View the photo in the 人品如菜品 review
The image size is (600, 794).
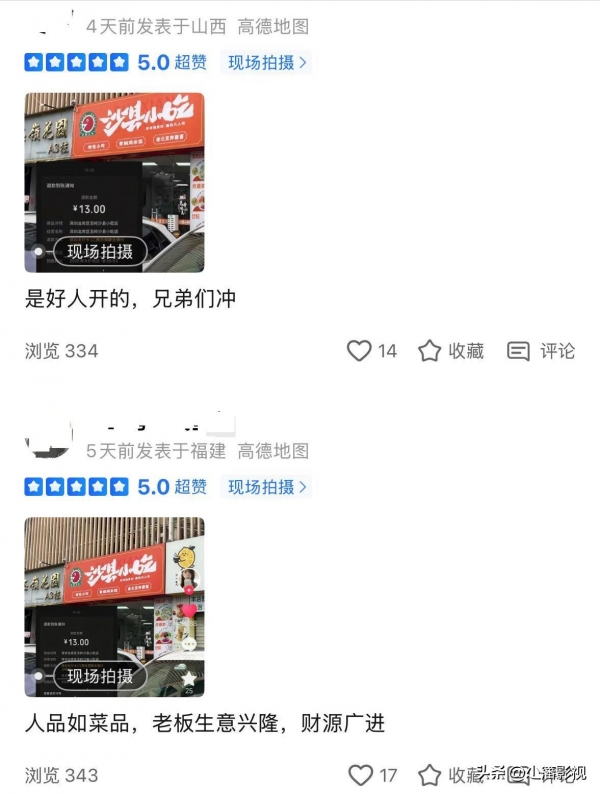(114, 606)
